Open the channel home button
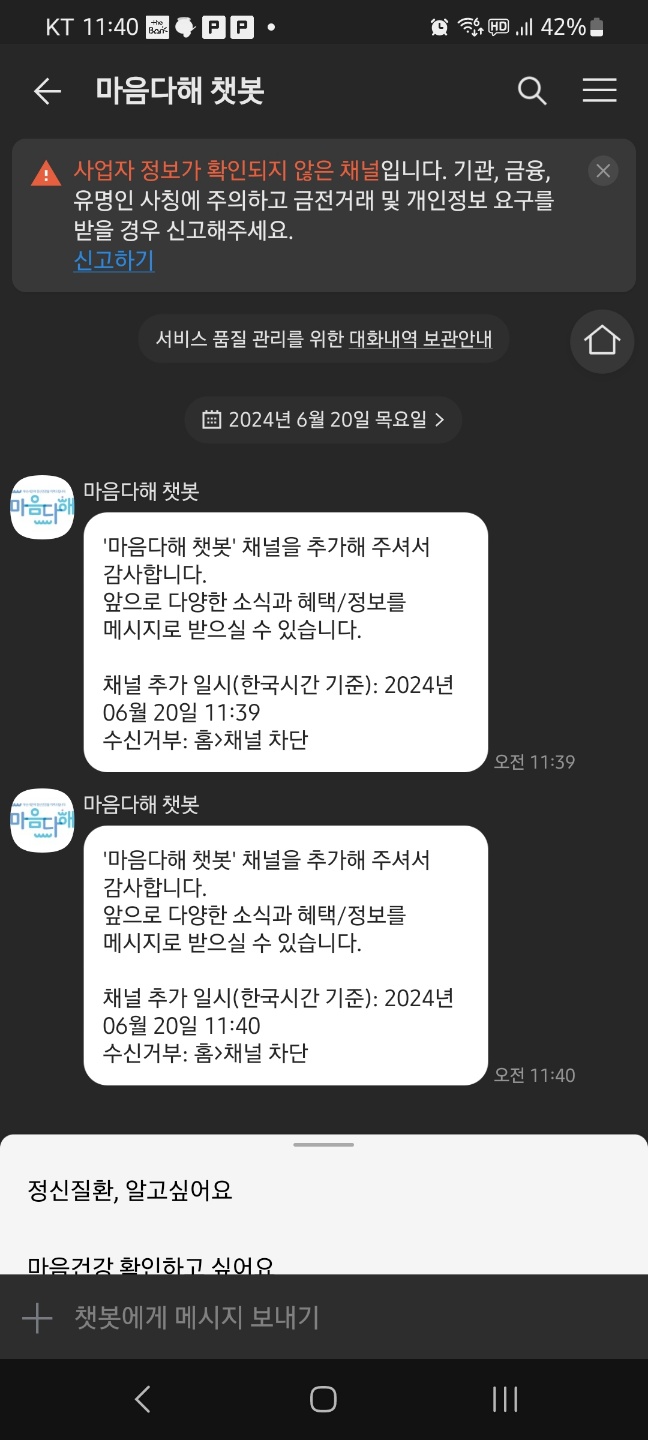 (602, 341)
